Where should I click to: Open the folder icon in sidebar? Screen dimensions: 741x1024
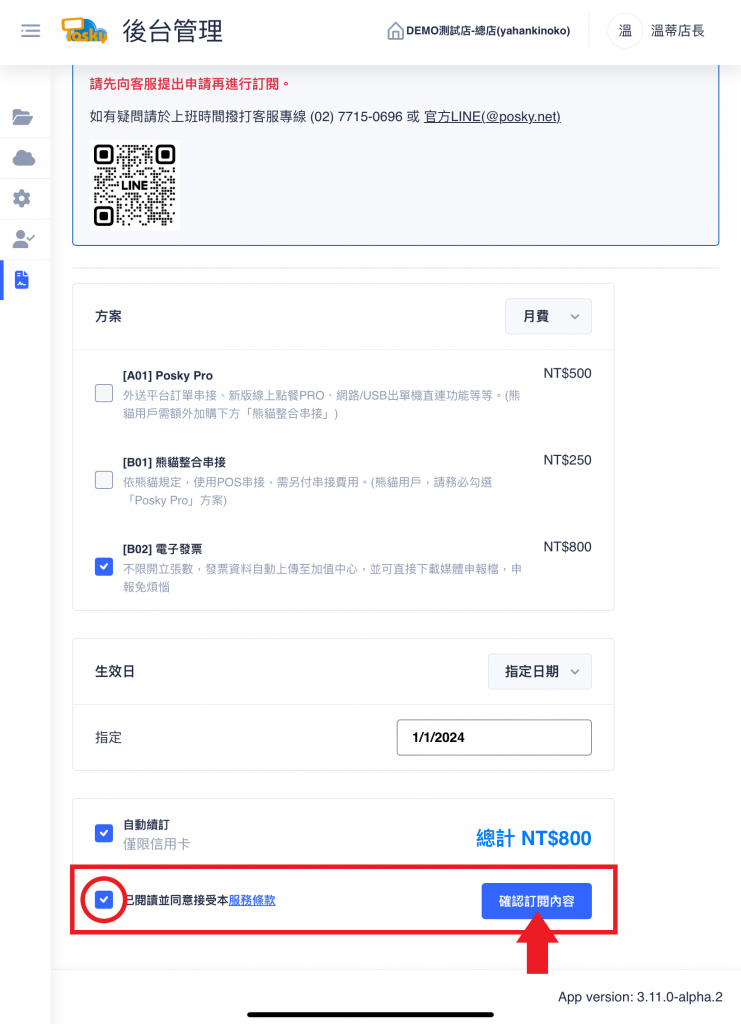[x=23, y=117]
